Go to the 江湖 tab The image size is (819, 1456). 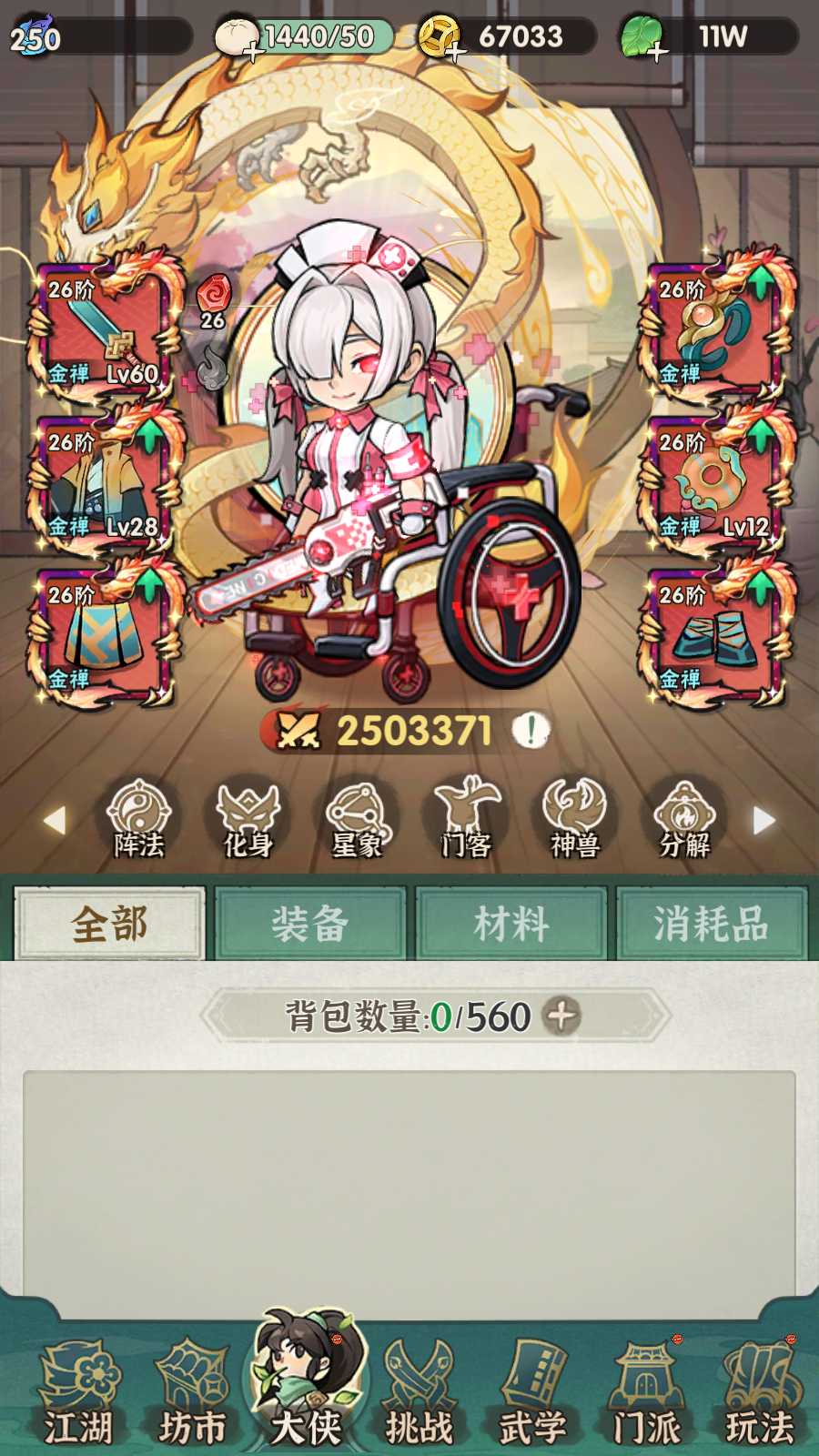(x=79, y=1393)
